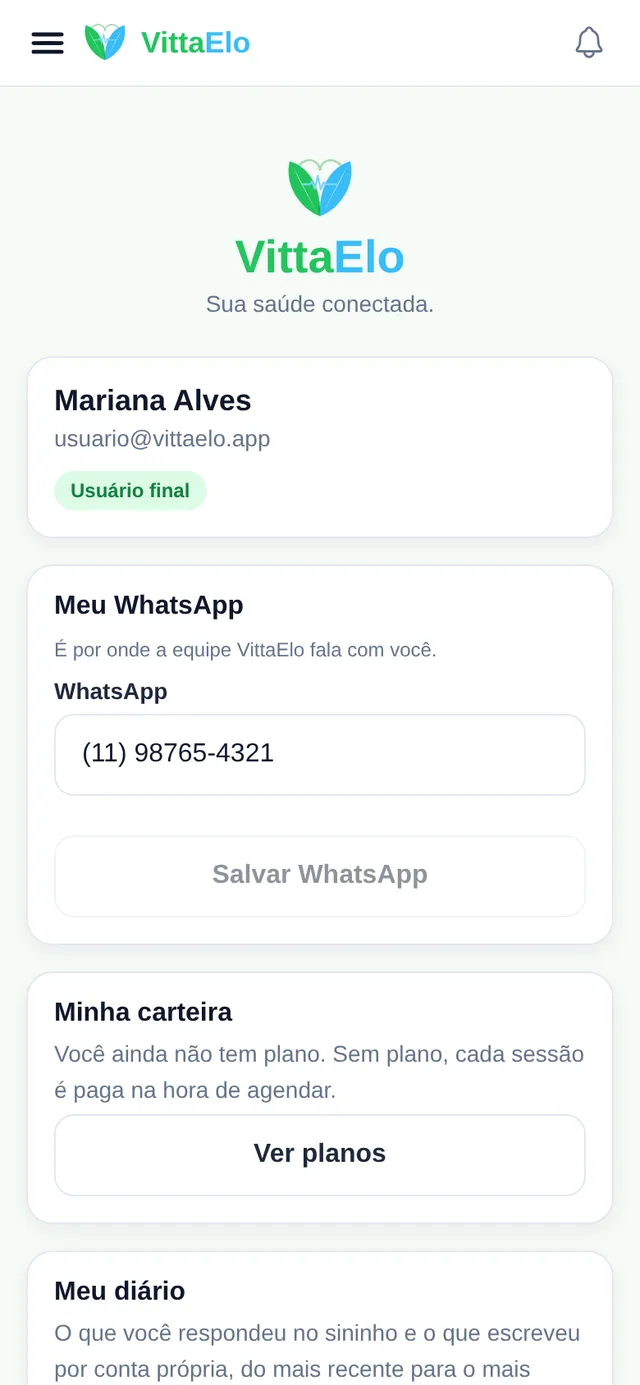The image size is (640, 1385).
Task: Open the notifications bell
Action: pyautogui.click(x=589, y=43)
